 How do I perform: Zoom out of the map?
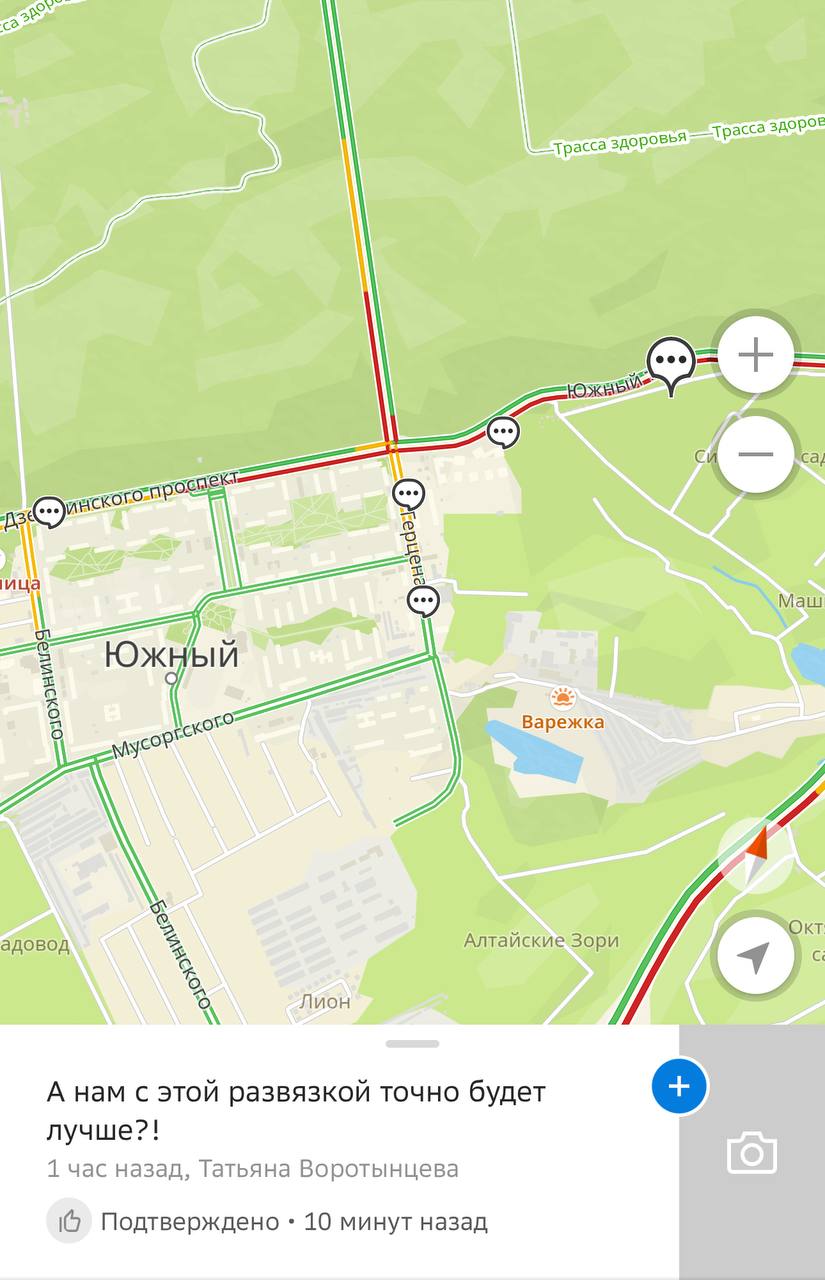click(756, 455)
